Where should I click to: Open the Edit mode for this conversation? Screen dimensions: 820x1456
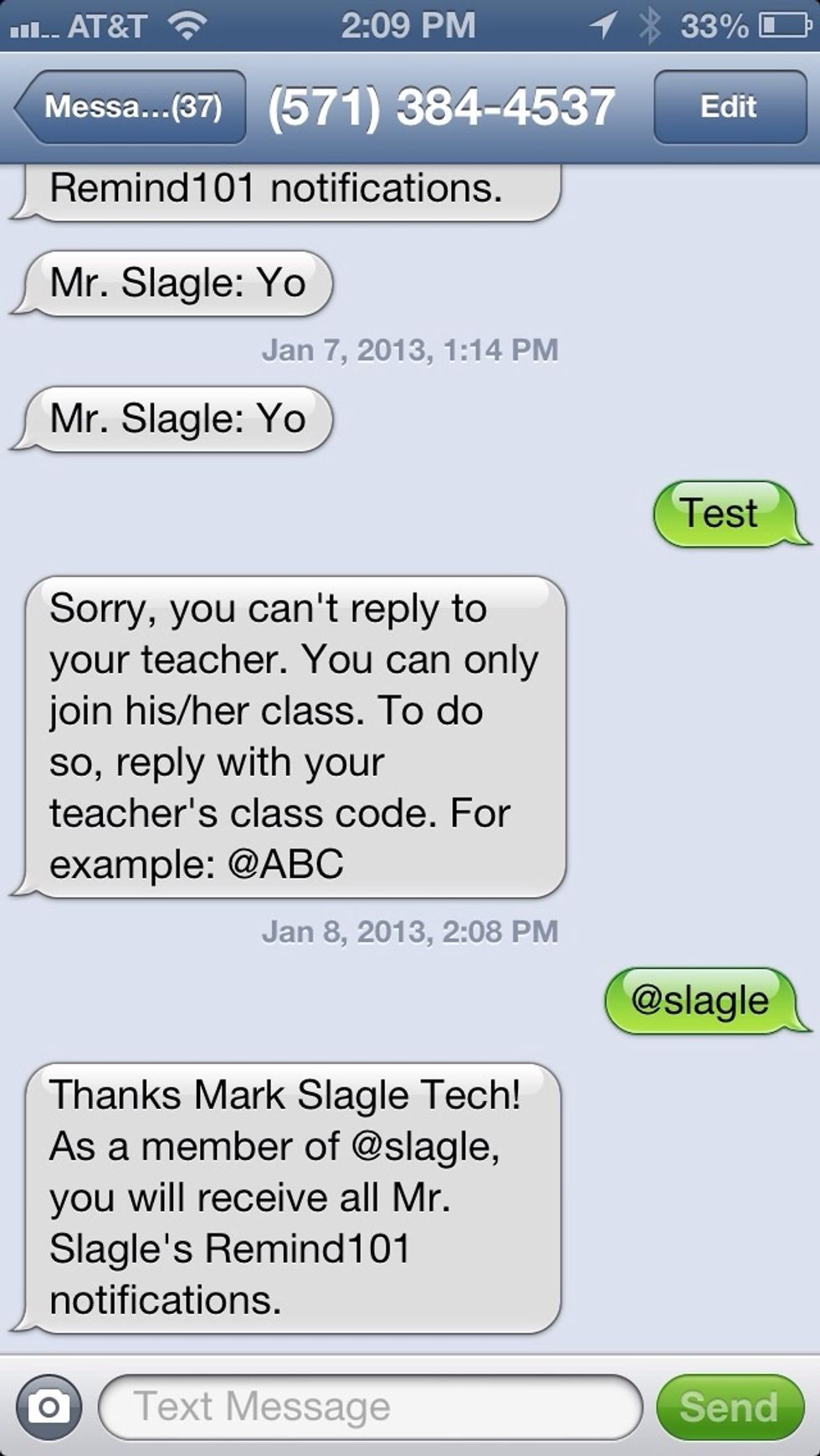[x=728, y=107]
